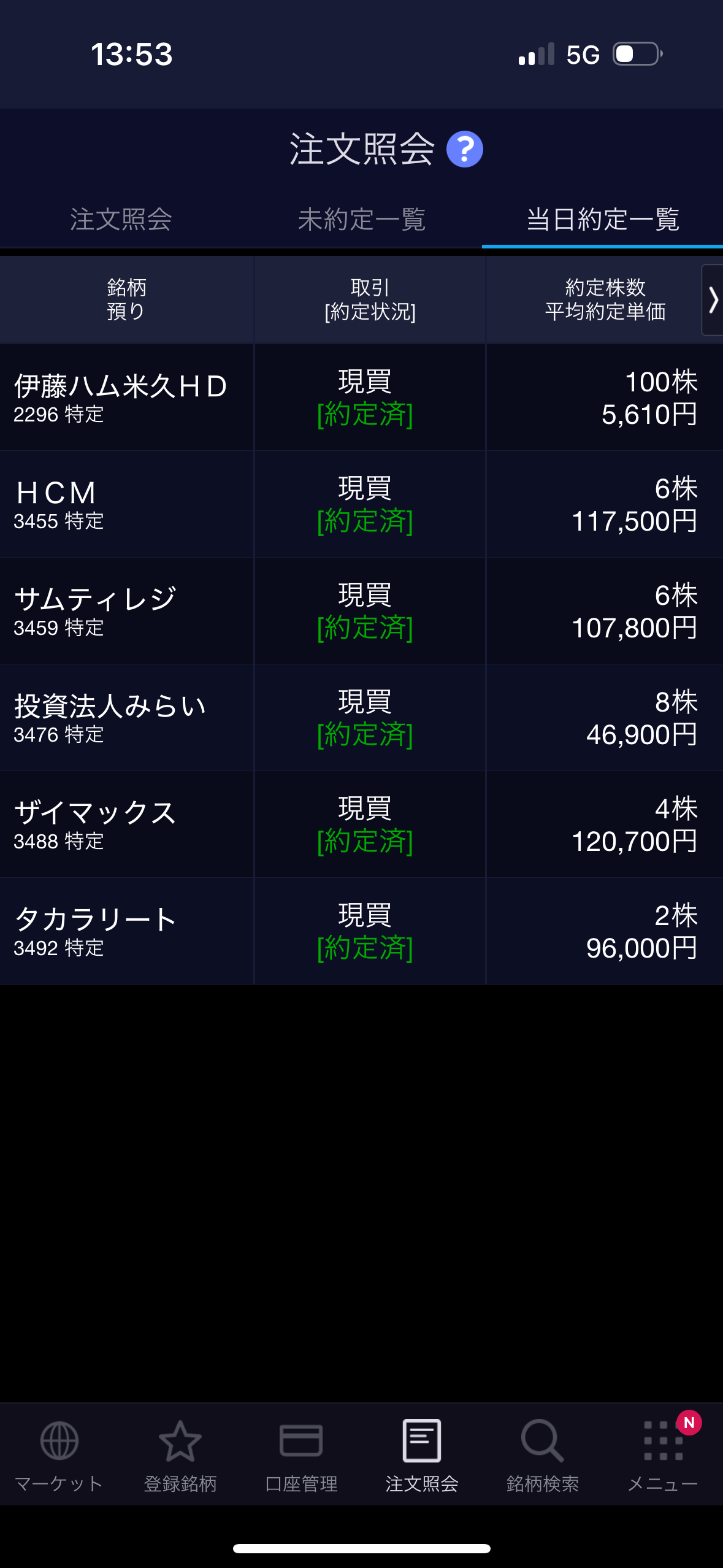Switch to the 注文照会 top tab
The height and width of the screenshot is (1568, 723).
121,220
